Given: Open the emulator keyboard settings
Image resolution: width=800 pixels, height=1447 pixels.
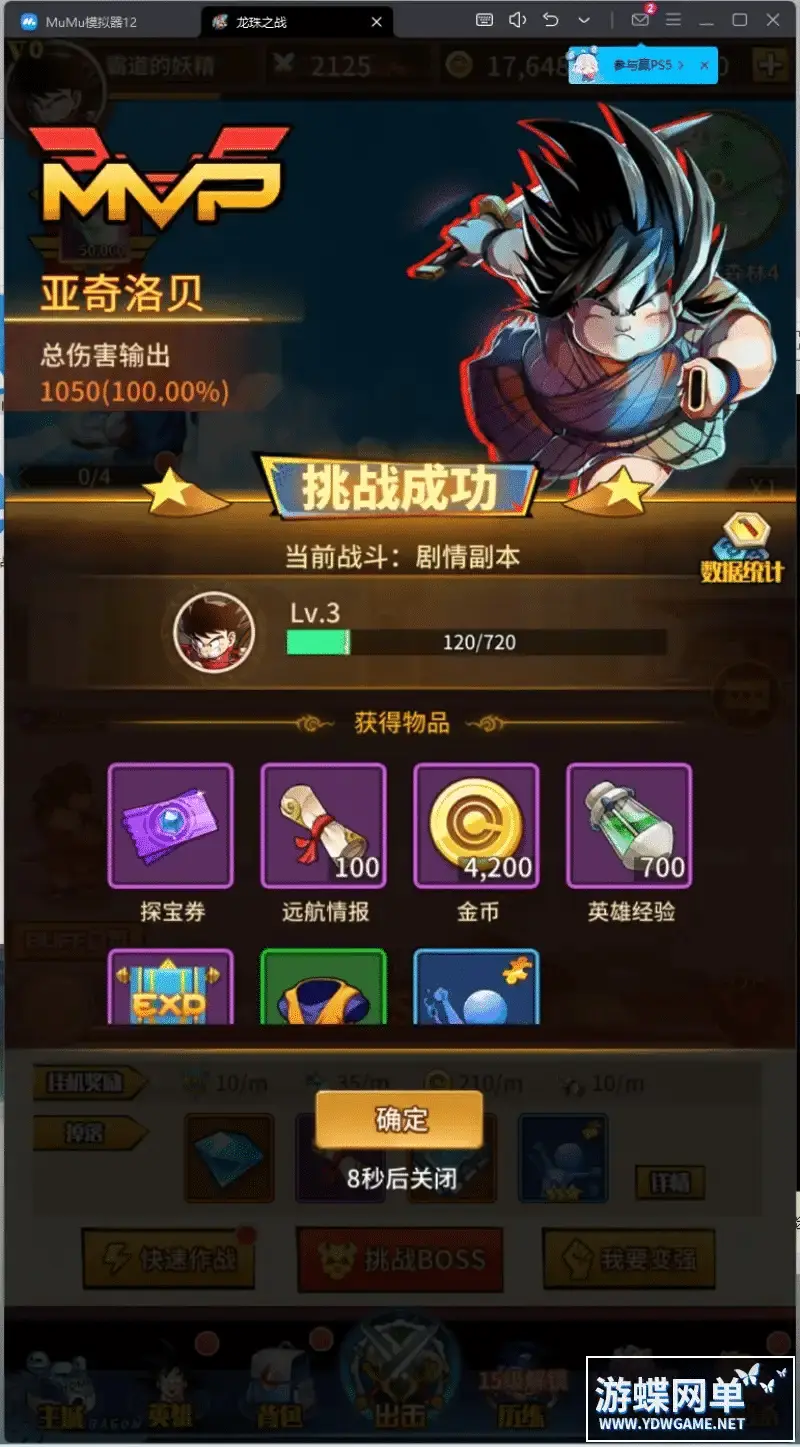Looking at the screenshot, I should (x=484, y=19).
